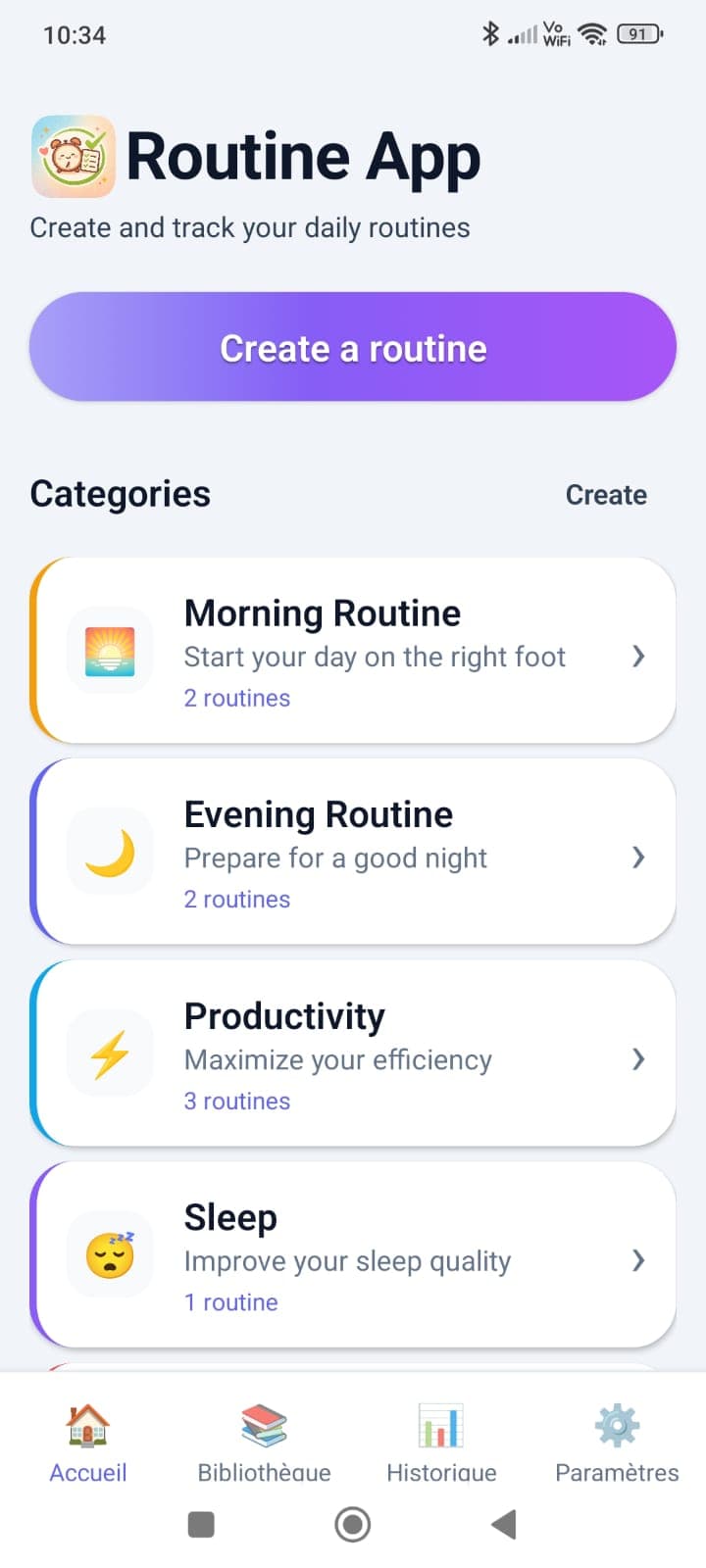Click the Evening Routine crescent moon icon
The image size is (706, 1568).
[110, 851]
